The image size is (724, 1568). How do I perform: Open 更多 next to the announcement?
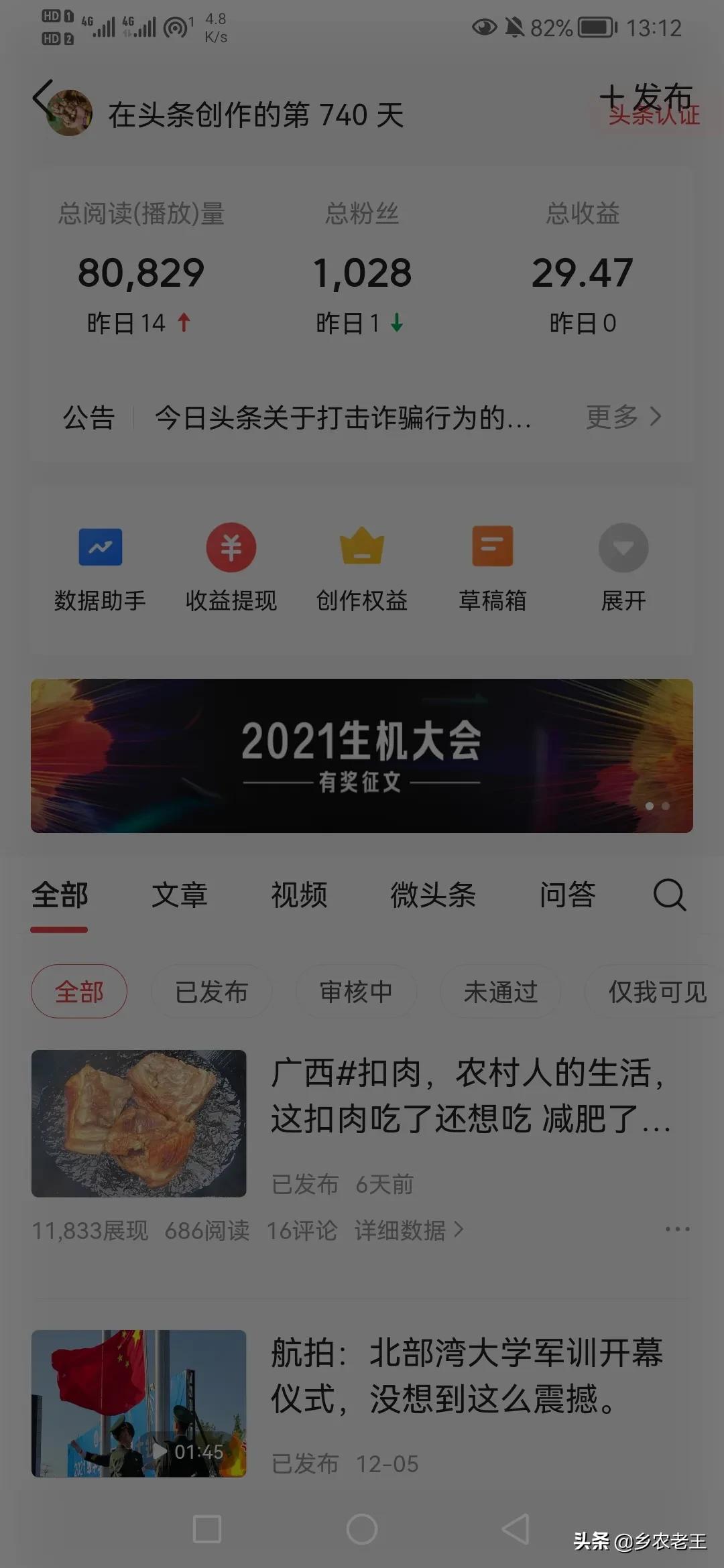coord(613,417)
